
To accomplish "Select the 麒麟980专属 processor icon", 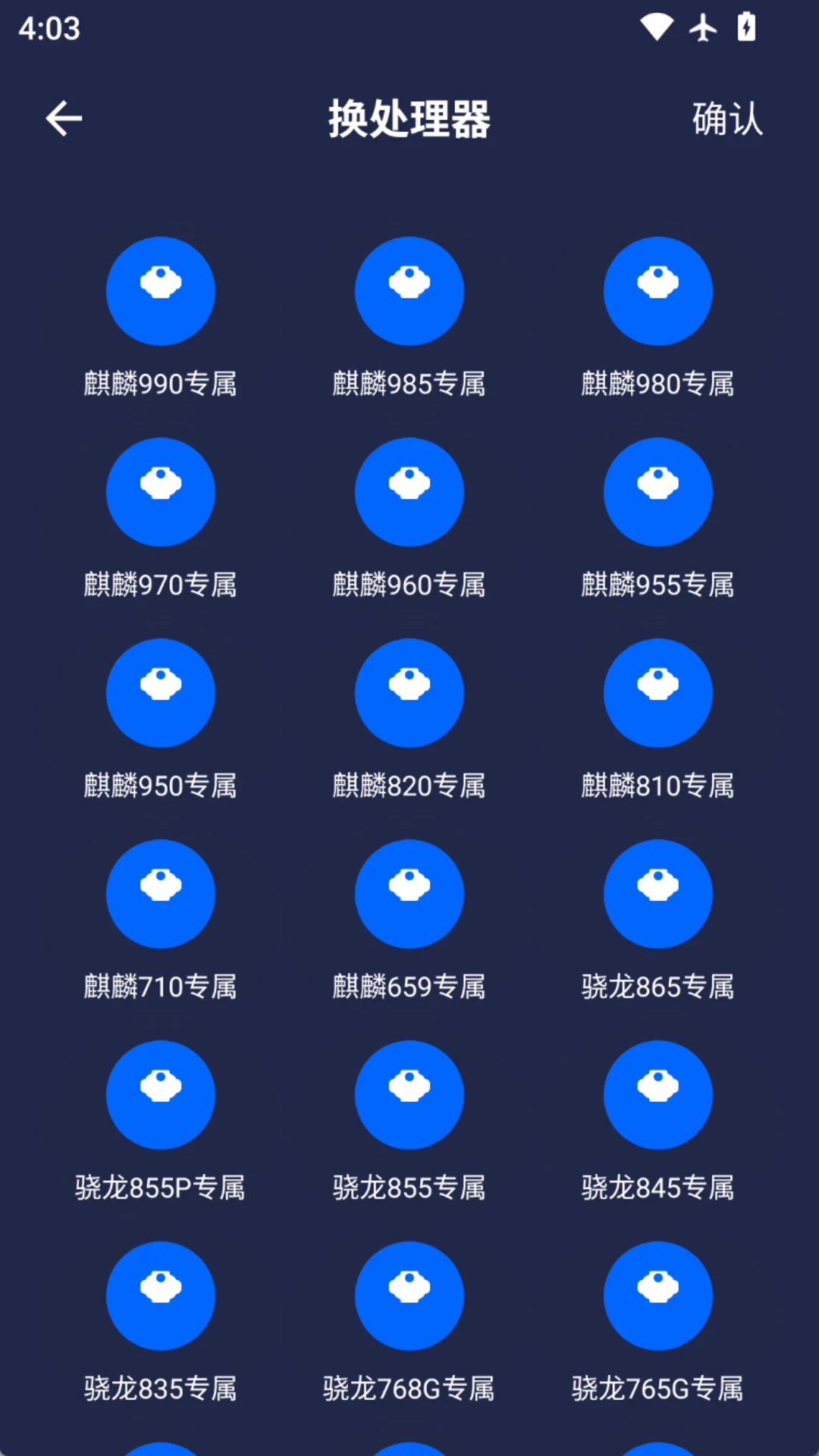I will click(657, 291).
